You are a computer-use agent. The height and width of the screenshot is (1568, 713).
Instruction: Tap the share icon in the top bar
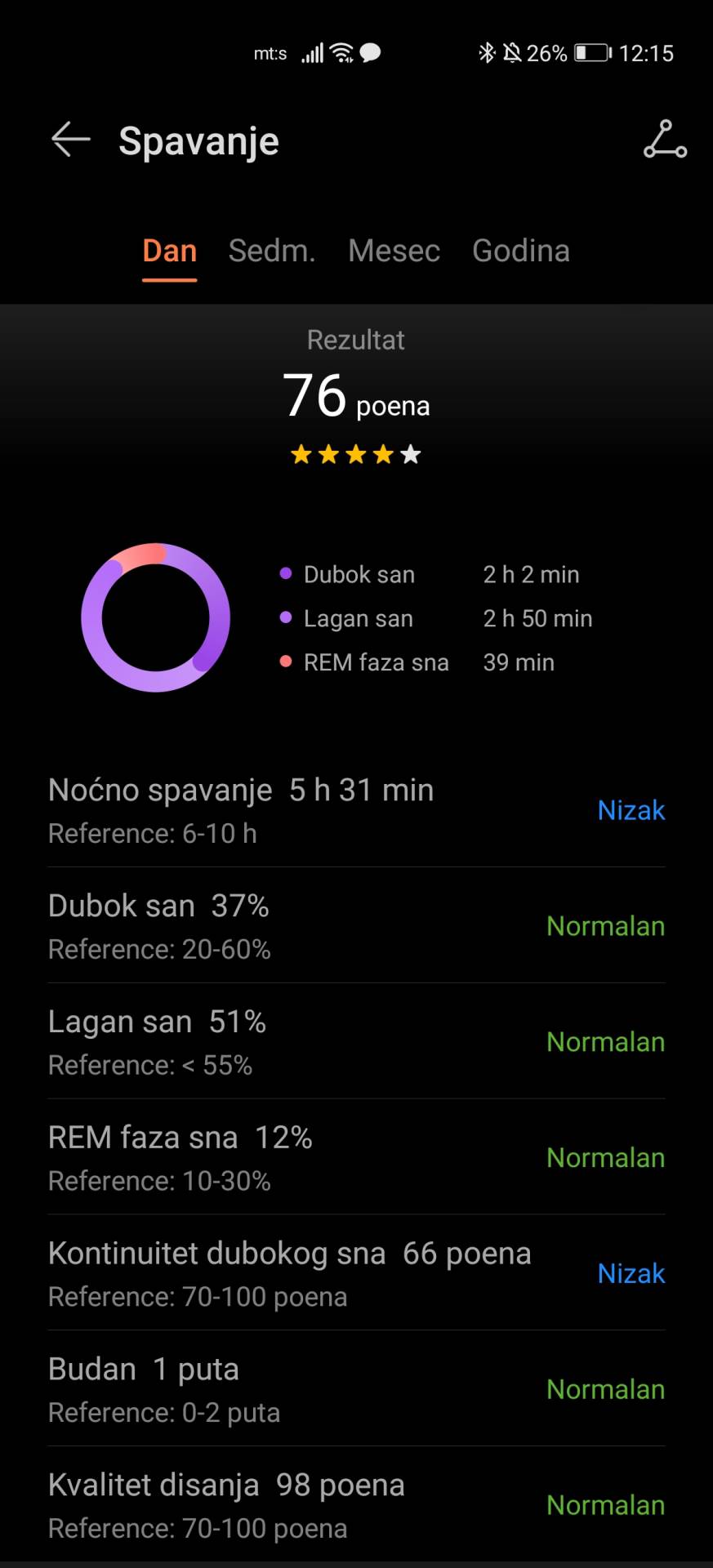click(665, 140)
